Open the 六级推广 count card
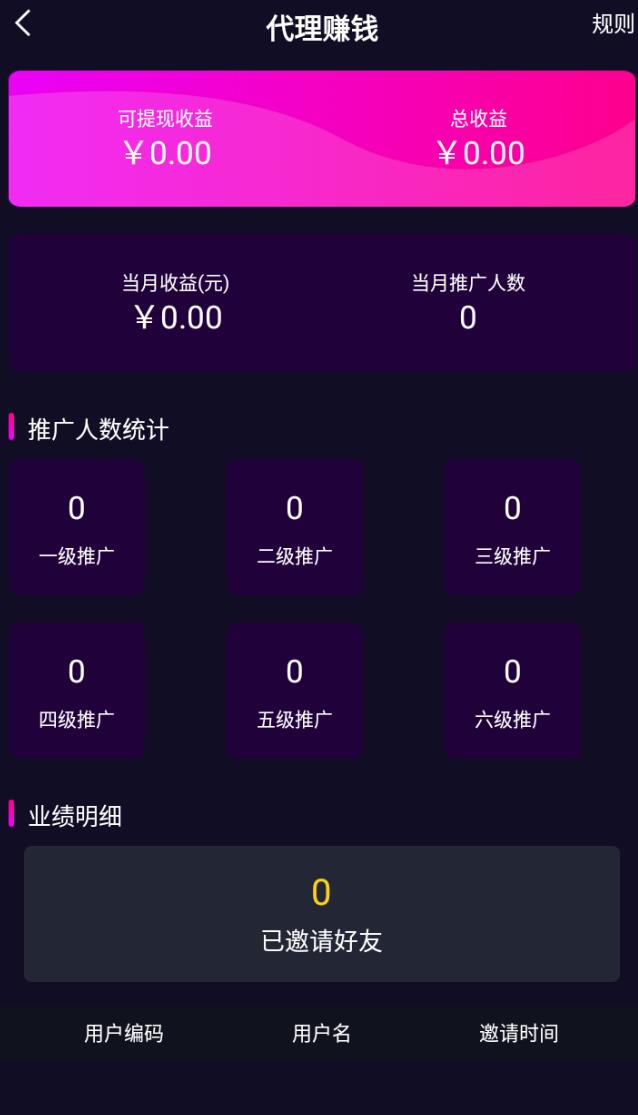This screenshot has height=1115, width=638. tap(513, 690)
